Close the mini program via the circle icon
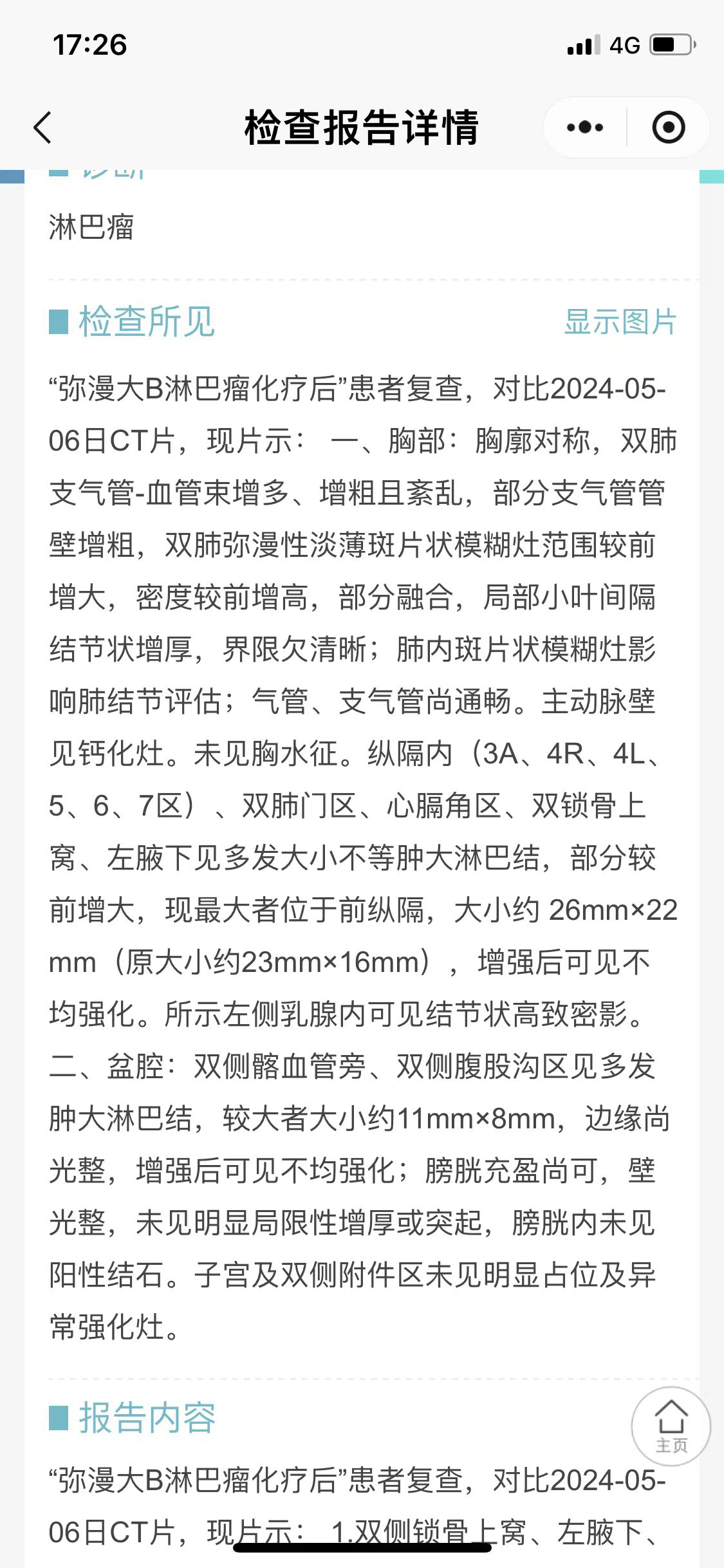This screenshot has width=724, height=1568. [669, 127]
